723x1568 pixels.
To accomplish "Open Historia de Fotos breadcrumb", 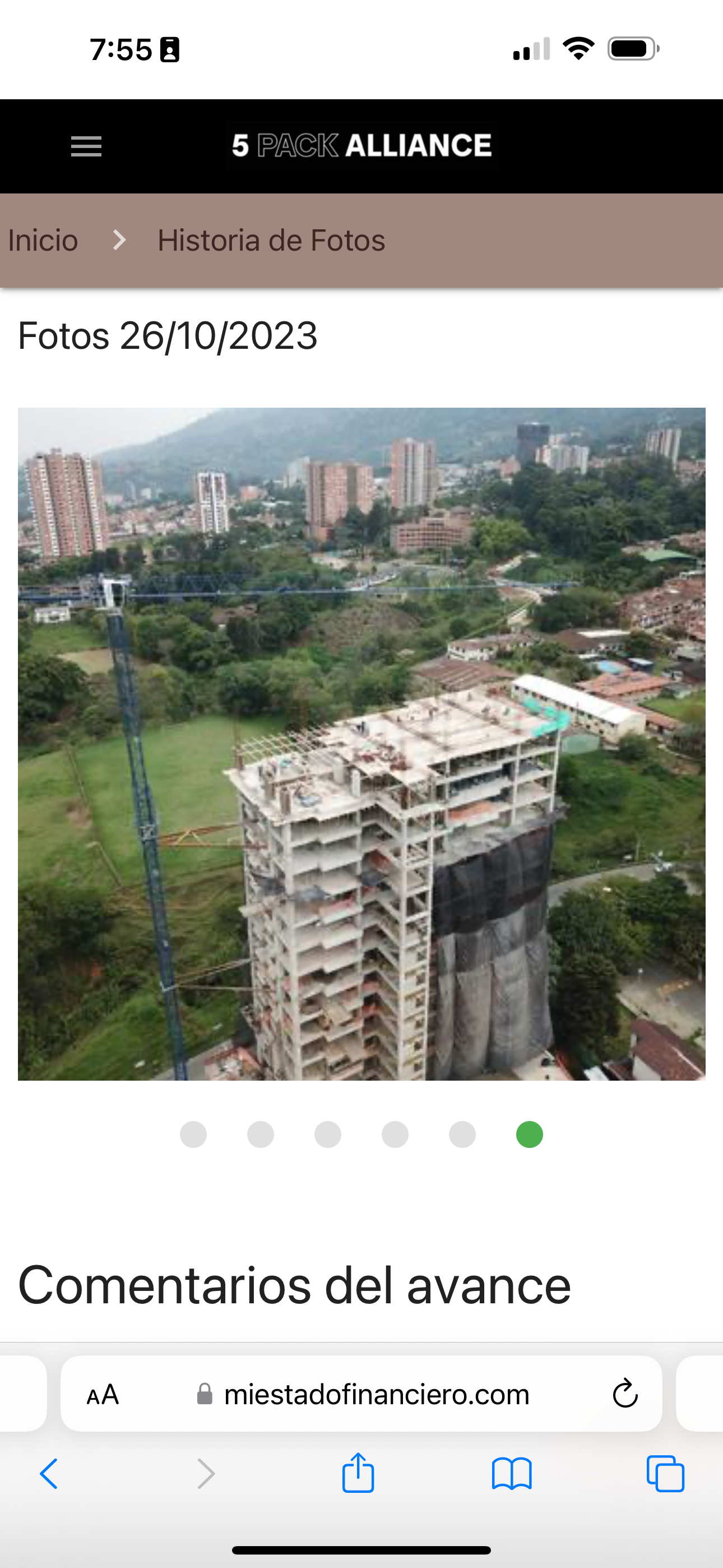I will pyautogui.click(x=271, y=241).
